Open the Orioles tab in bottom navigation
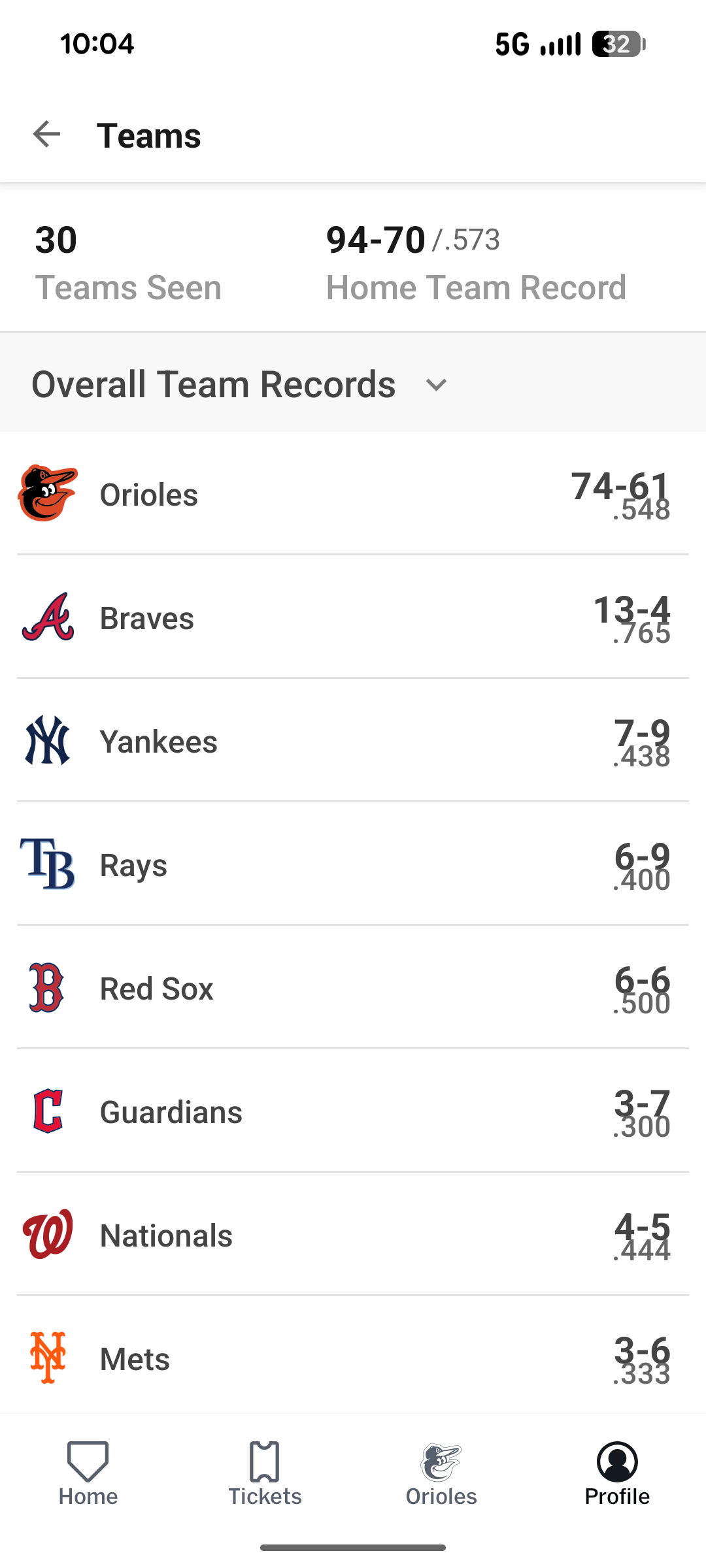Viewport: 706px width, 1568px height. [x=441, y=1475]
